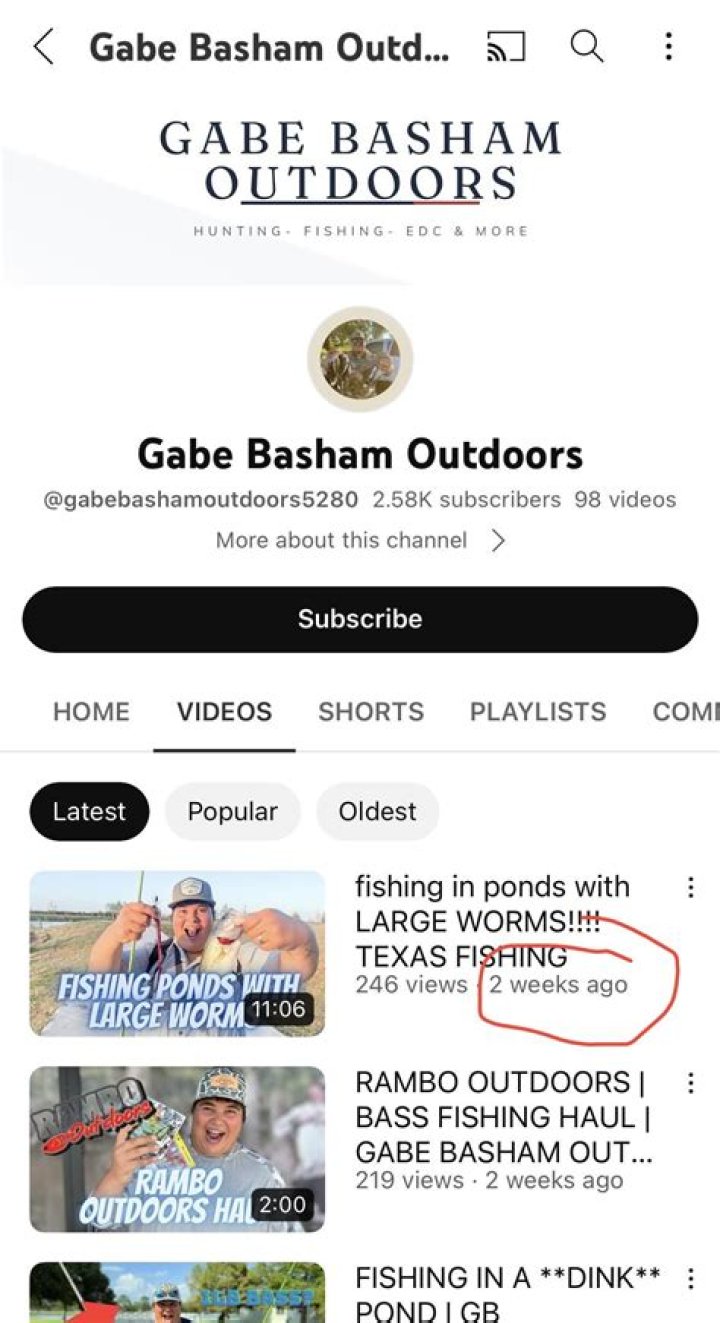The image size is (720, 1323).
Task: Select the Popular filter chip
Action: click(232, 811)
